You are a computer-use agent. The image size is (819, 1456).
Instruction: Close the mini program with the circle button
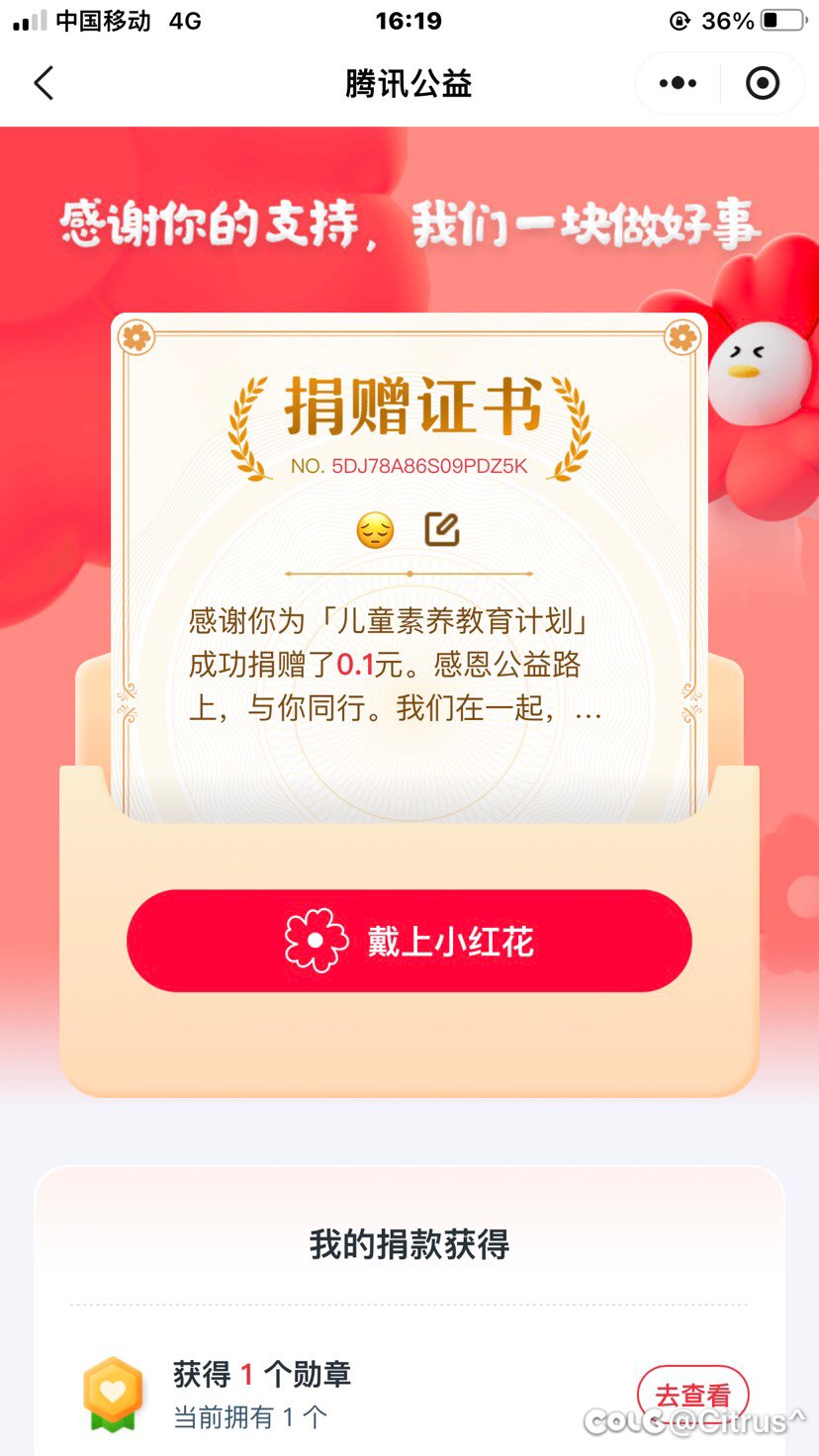coord(762,84)
